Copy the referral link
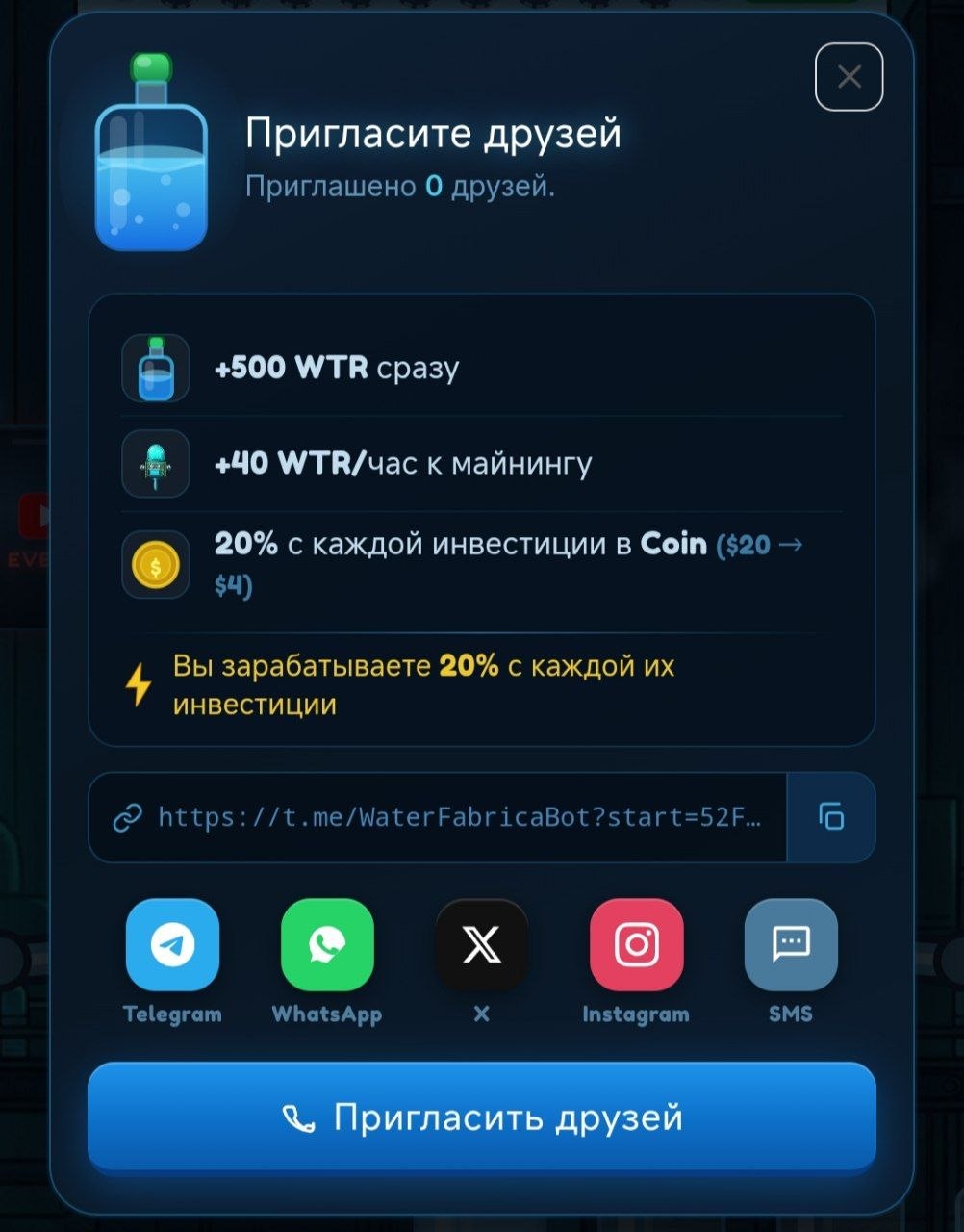This screenshot has width=964, height=1232. pyautogui.click(x=831, y=817)
